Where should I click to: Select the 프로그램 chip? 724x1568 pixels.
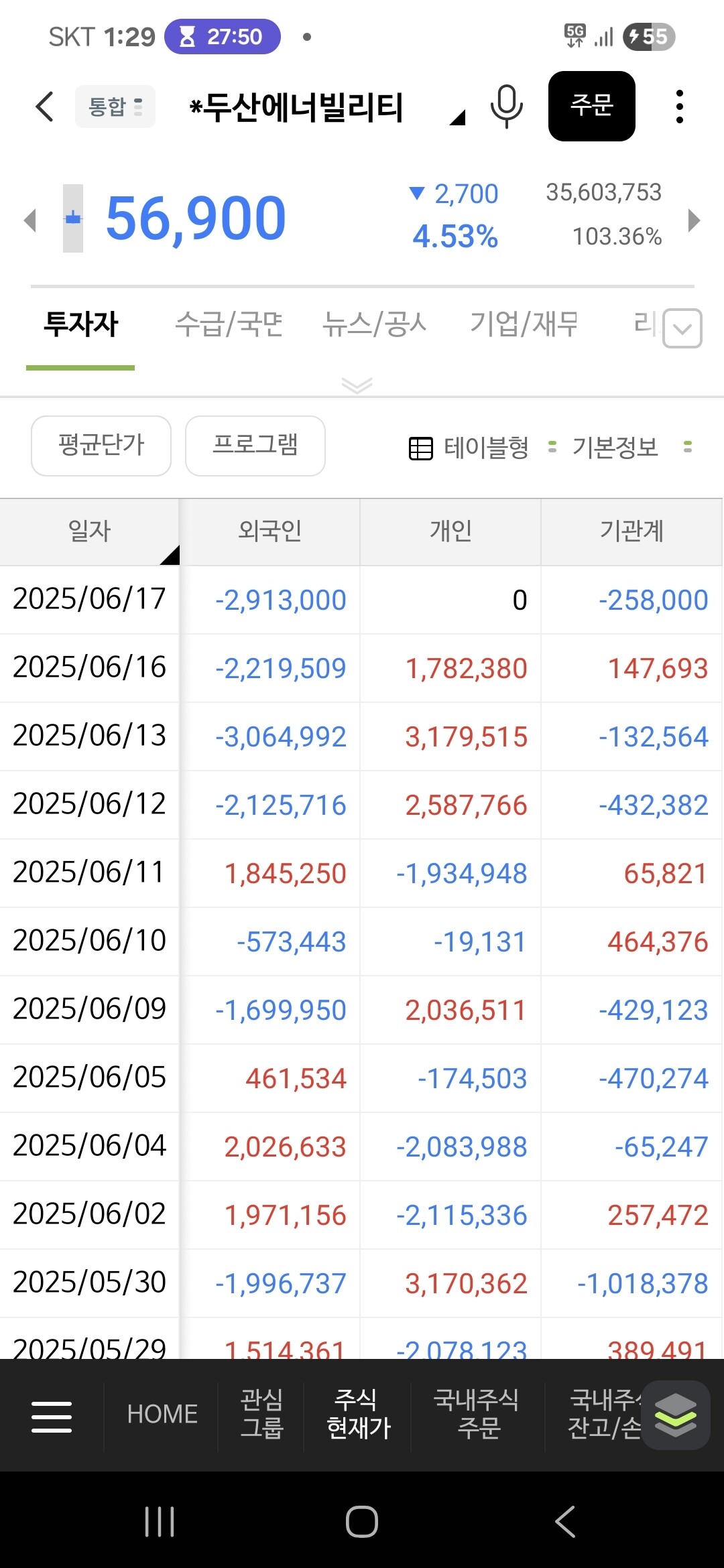point(255,446)
